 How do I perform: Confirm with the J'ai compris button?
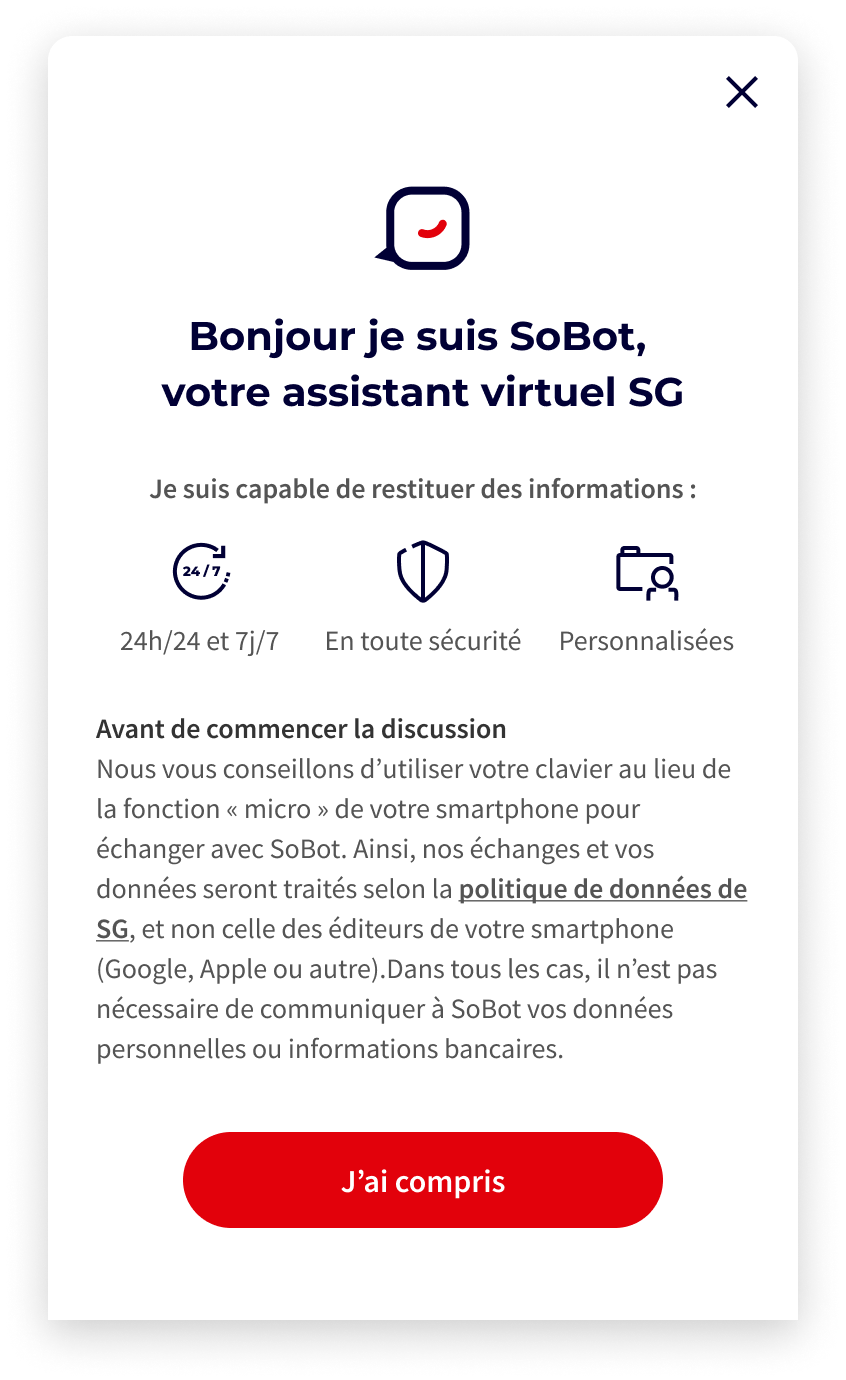[x=423, y=1180]
